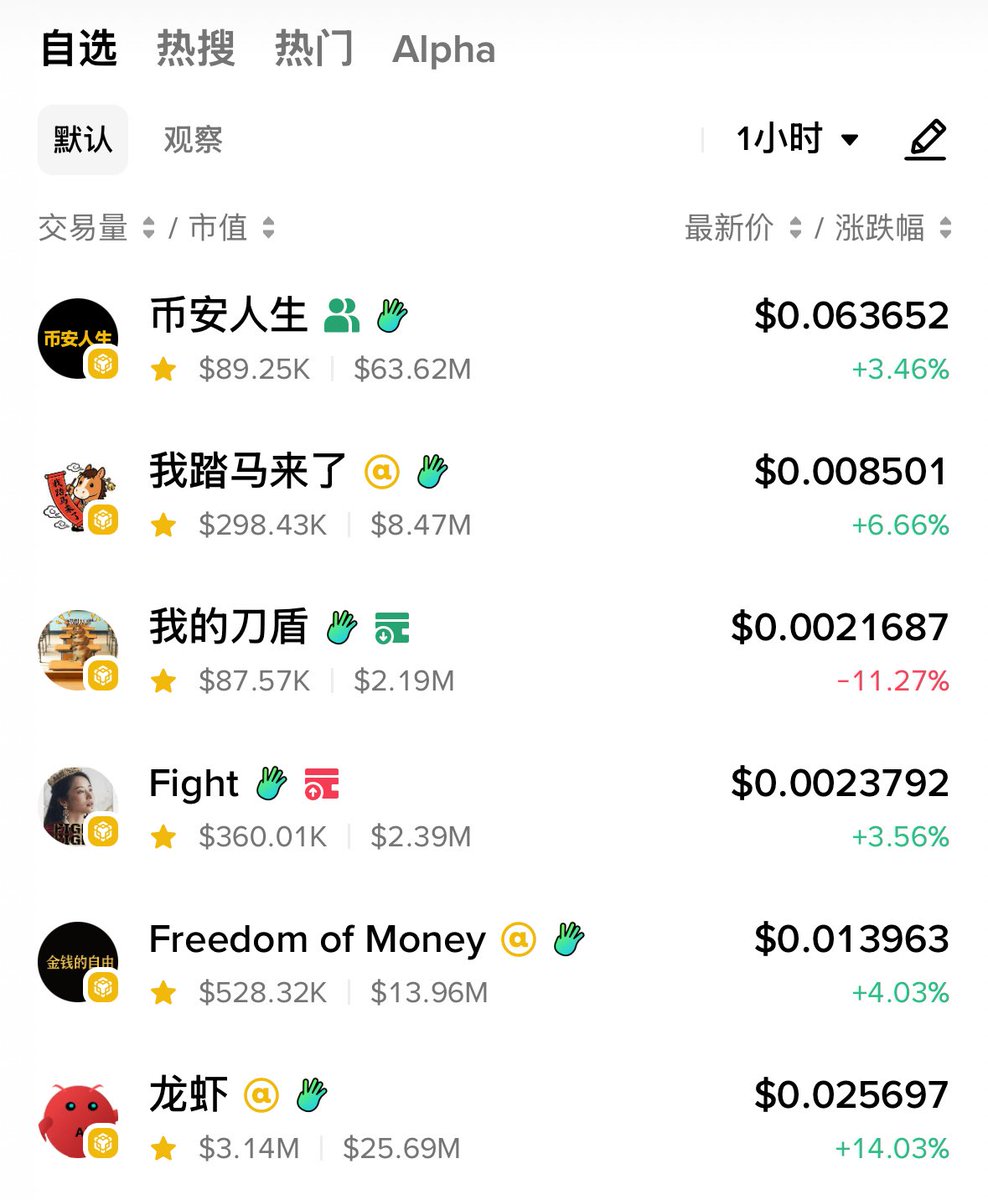Switch to the 热搜 tab
The width and height of the screenshot is (988, 1200).
tap(196, 49)
